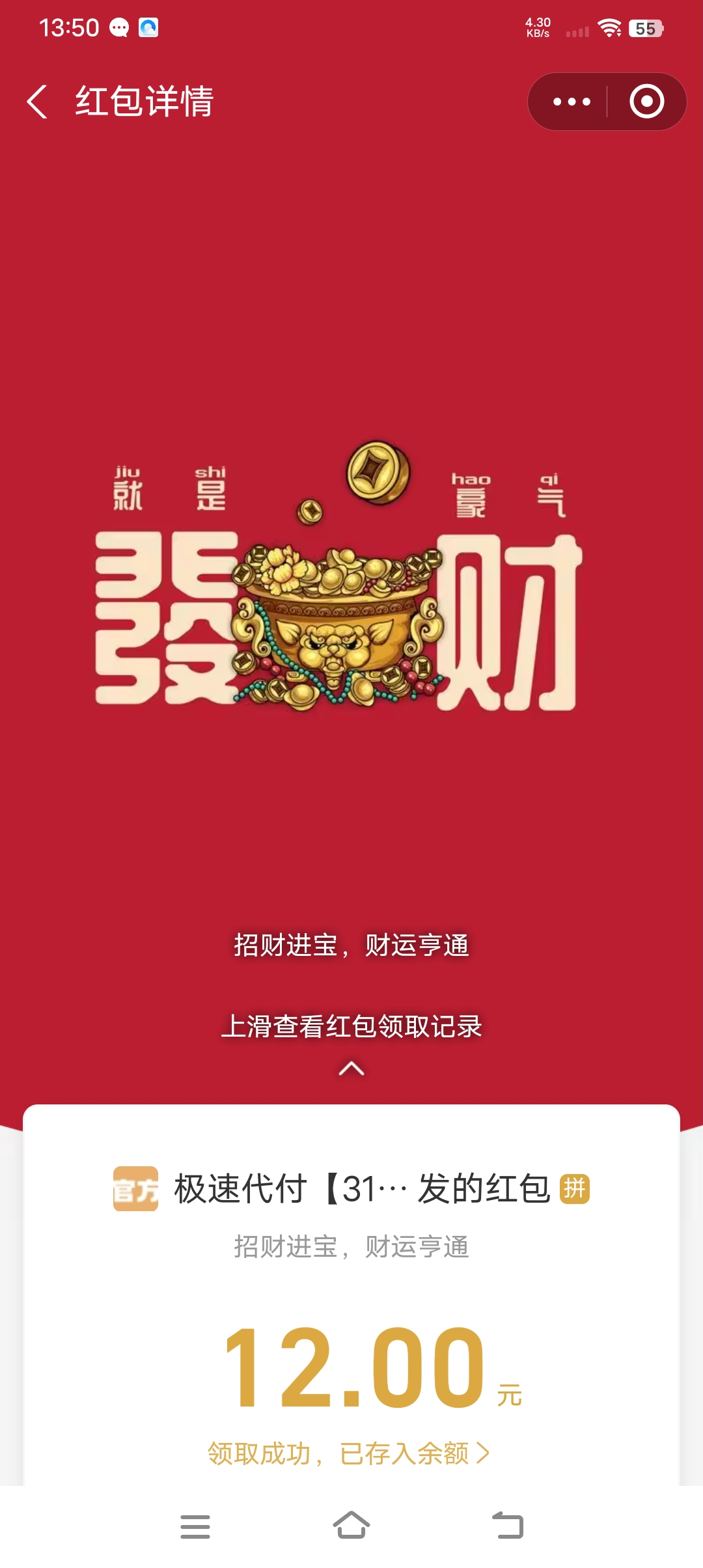Go back from 红包详情 page

(38, 102)
